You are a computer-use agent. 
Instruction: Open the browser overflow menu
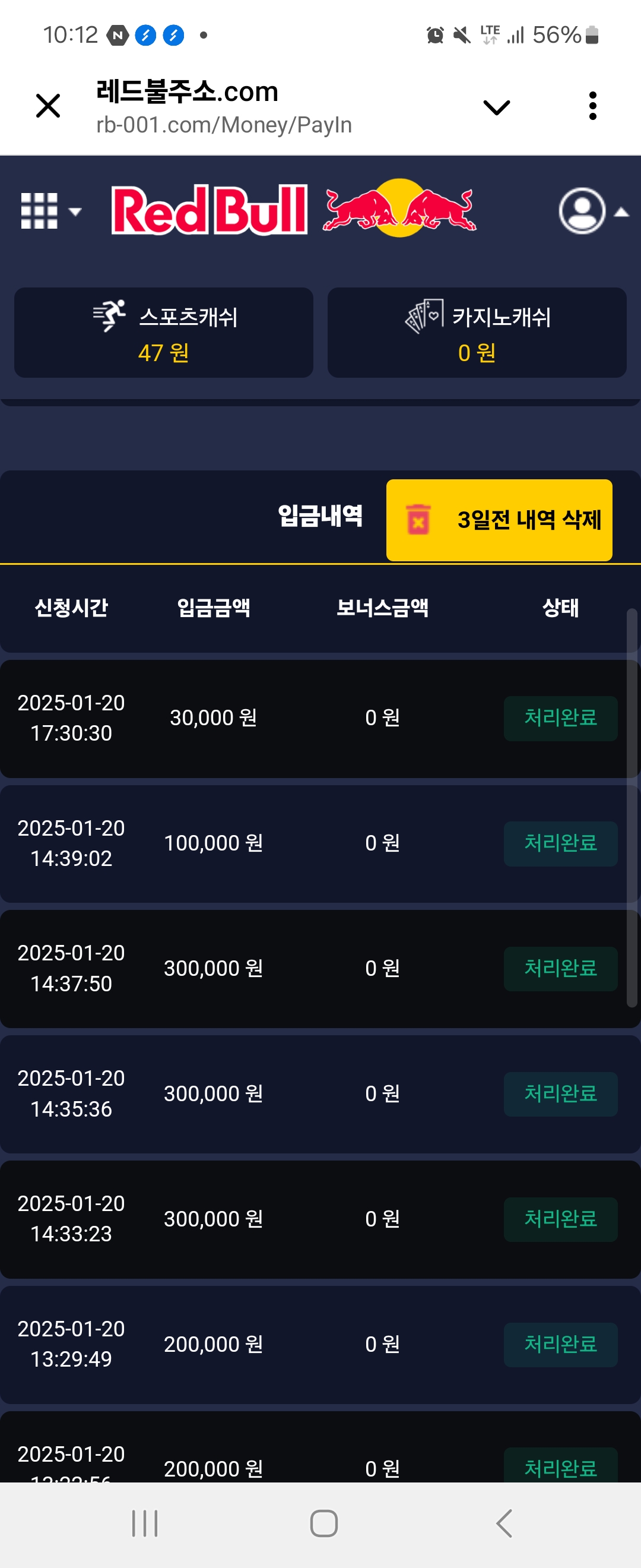(x=592, y=106)
